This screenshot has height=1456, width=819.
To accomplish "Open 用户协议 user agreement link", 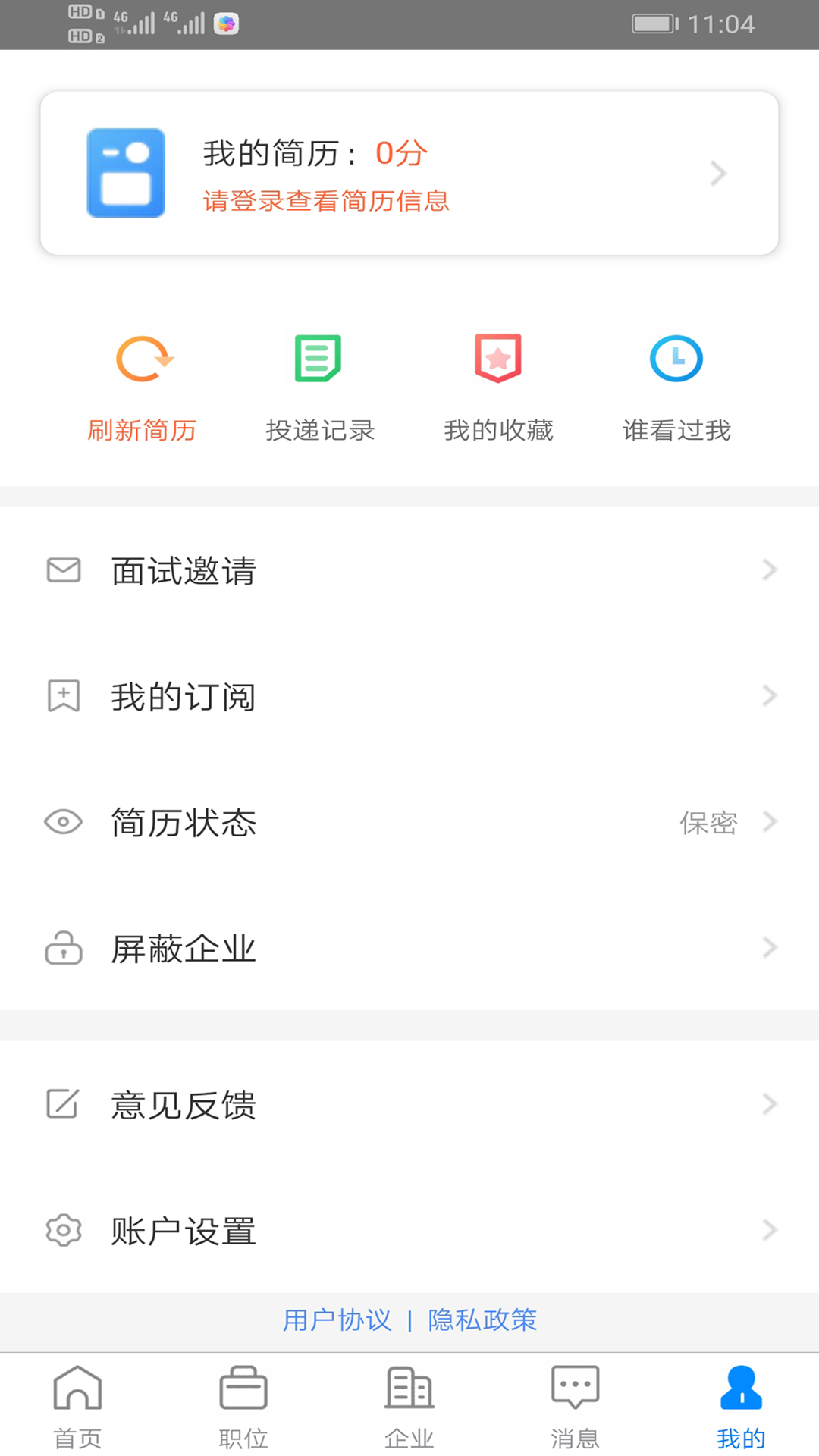I will [337, 1321].
